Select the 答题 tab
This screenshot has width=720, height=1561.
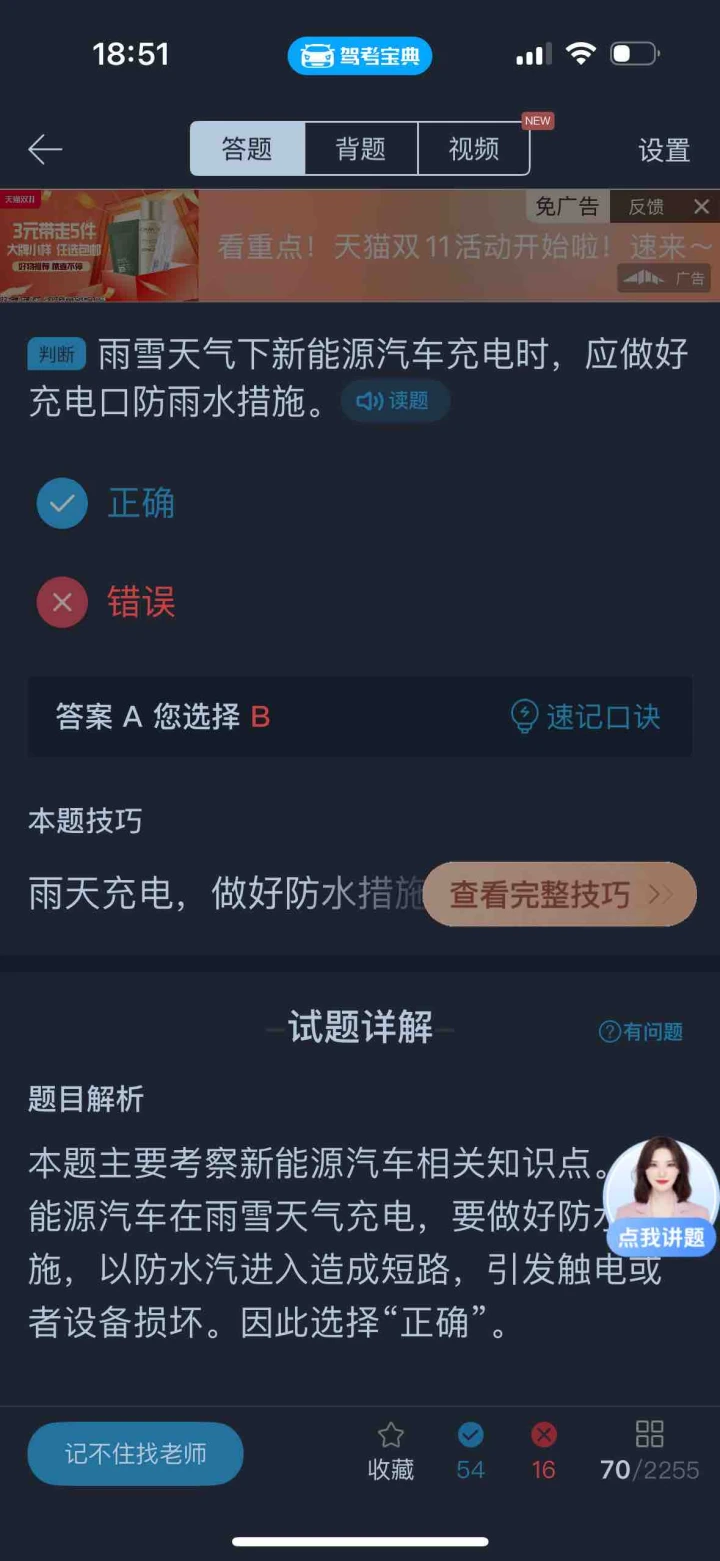(247, 149)
